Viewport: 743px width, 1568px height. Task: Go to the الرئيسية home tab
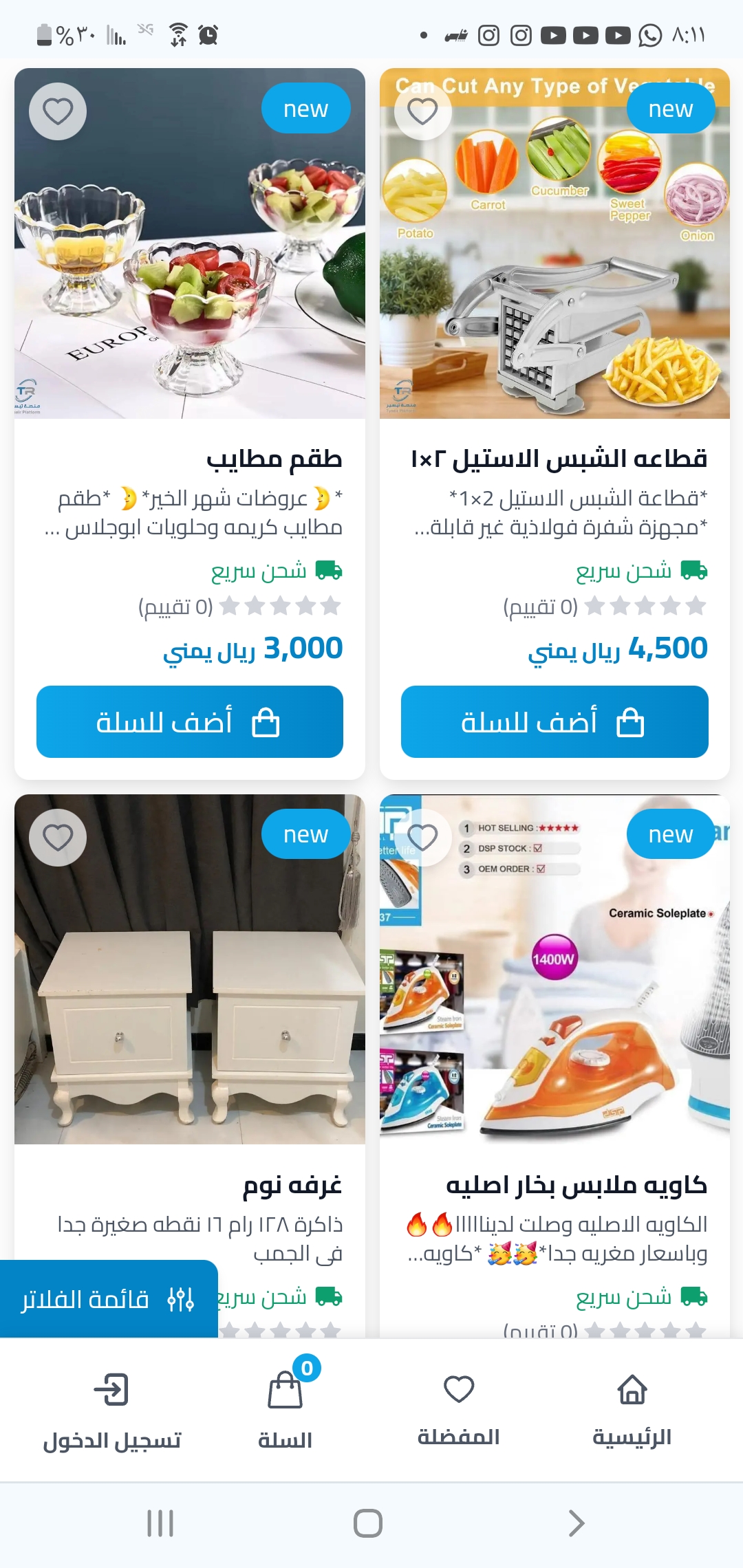pos(632,1410)
